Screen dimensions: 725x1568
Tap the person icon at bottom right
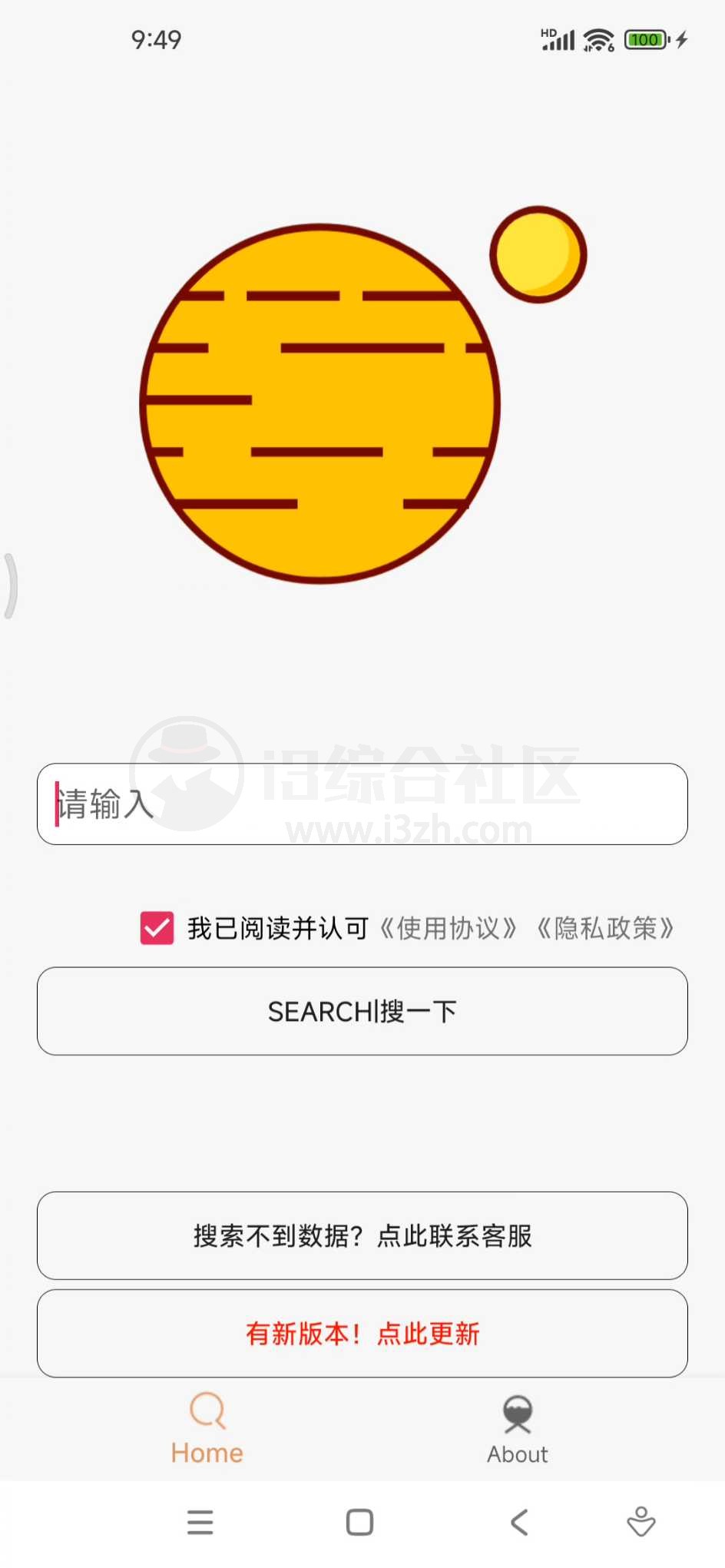(x=641, y=1522)
